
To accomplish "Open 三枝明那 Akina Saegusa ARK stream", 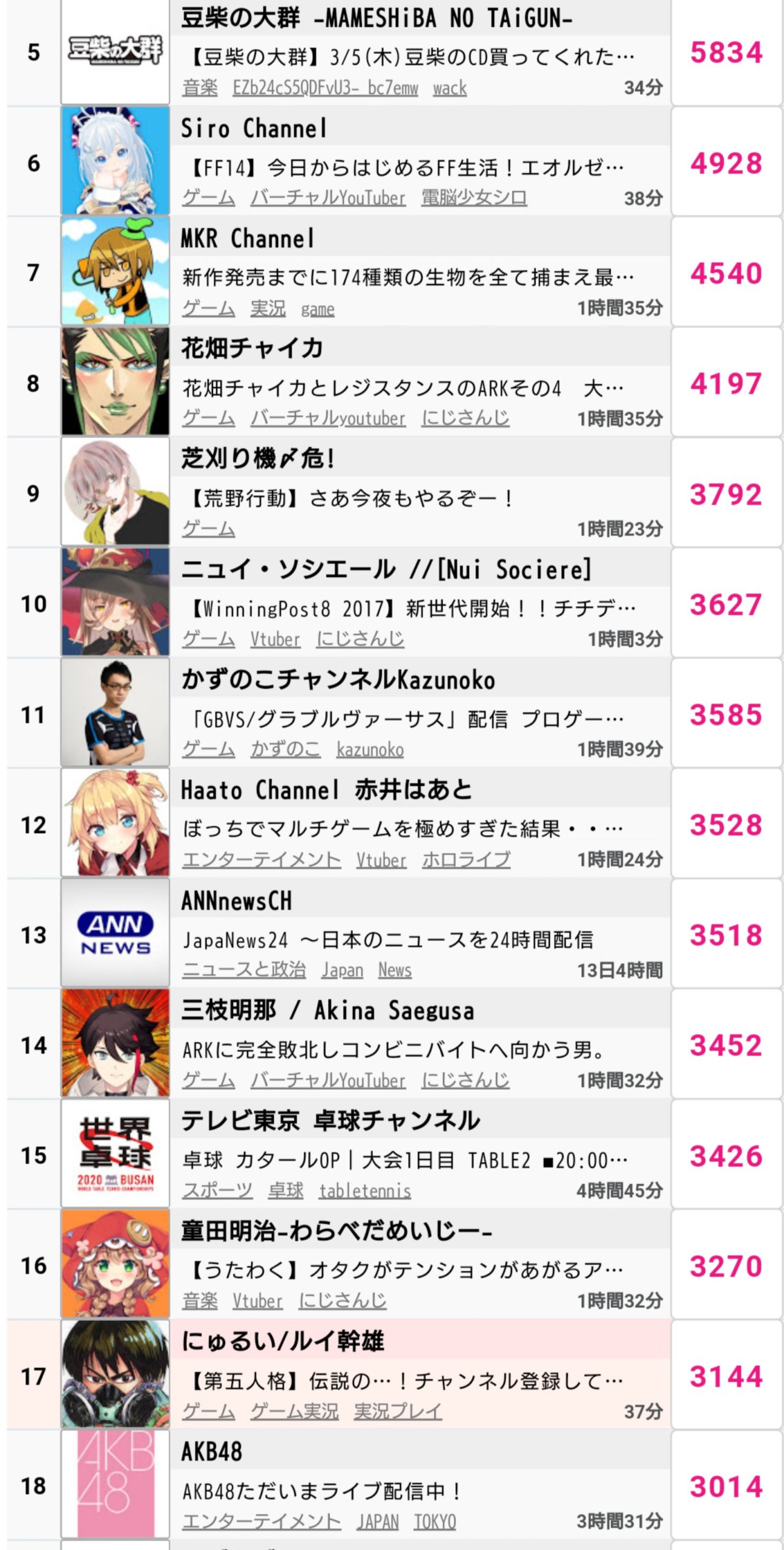I will click(394, 1050).
